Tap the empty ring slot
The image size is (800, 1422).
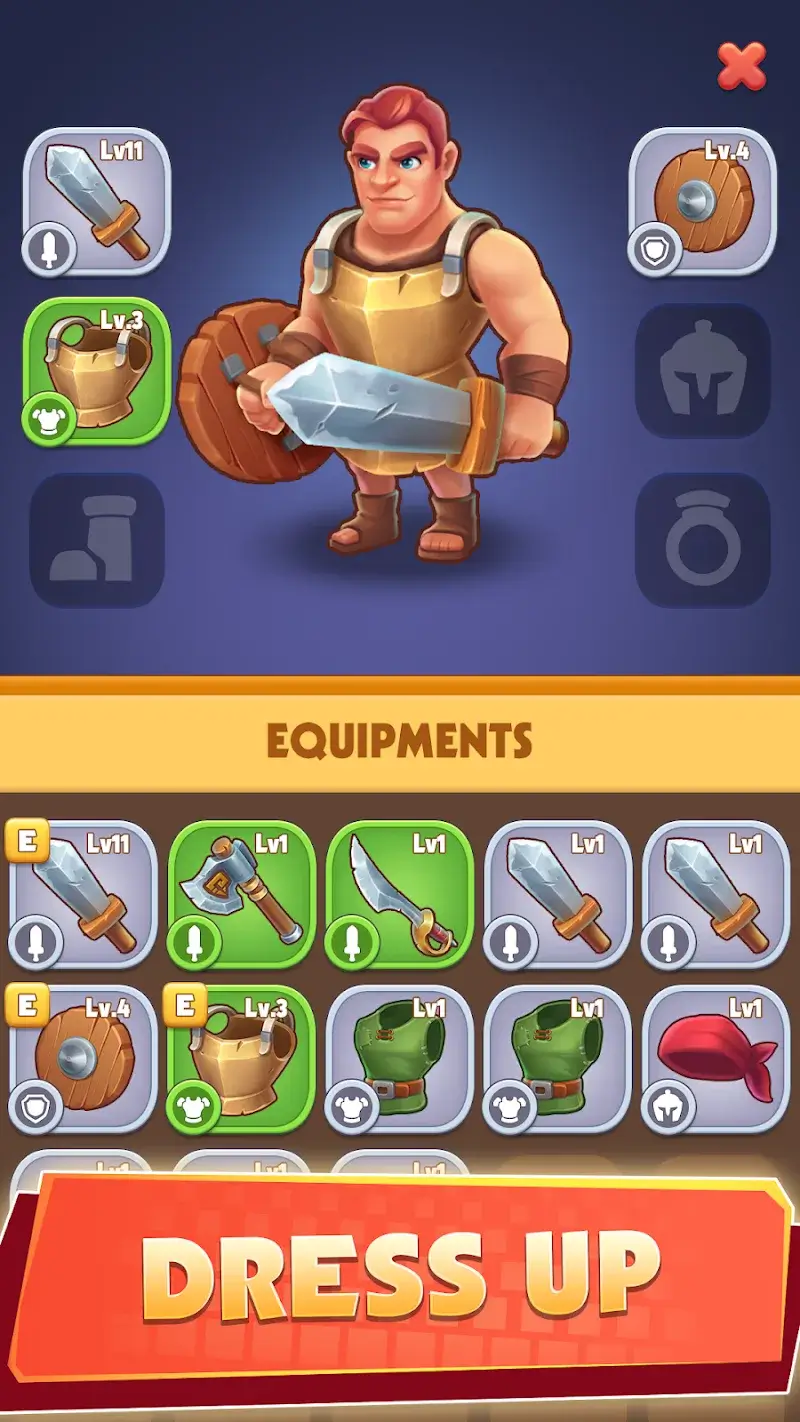pos(703,540)
